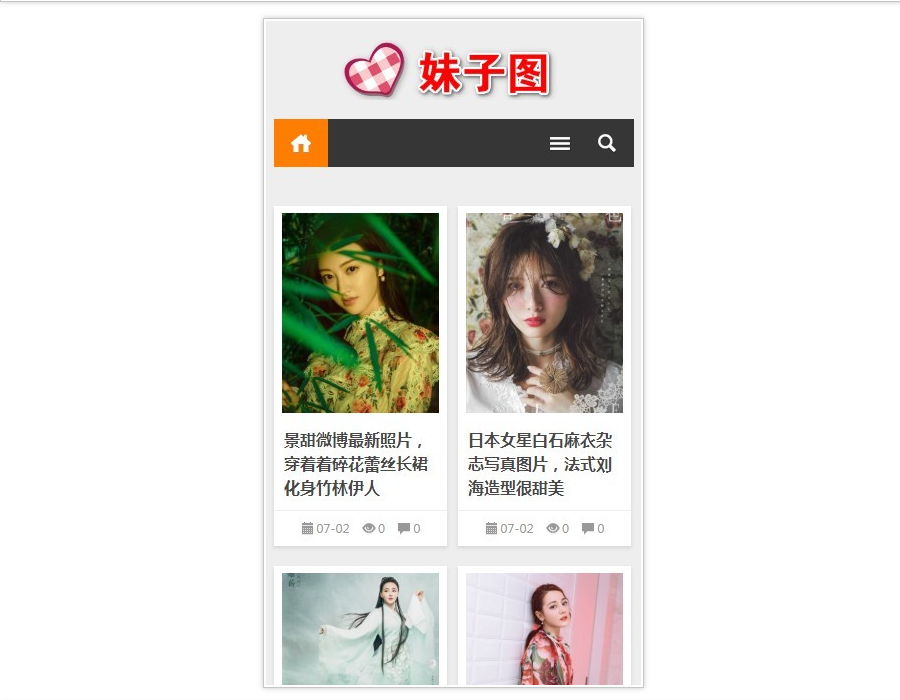Viewport: 900px width, 700px height.
Task: View the 景甜 bamboo forest photo
Action: [360, 312]
